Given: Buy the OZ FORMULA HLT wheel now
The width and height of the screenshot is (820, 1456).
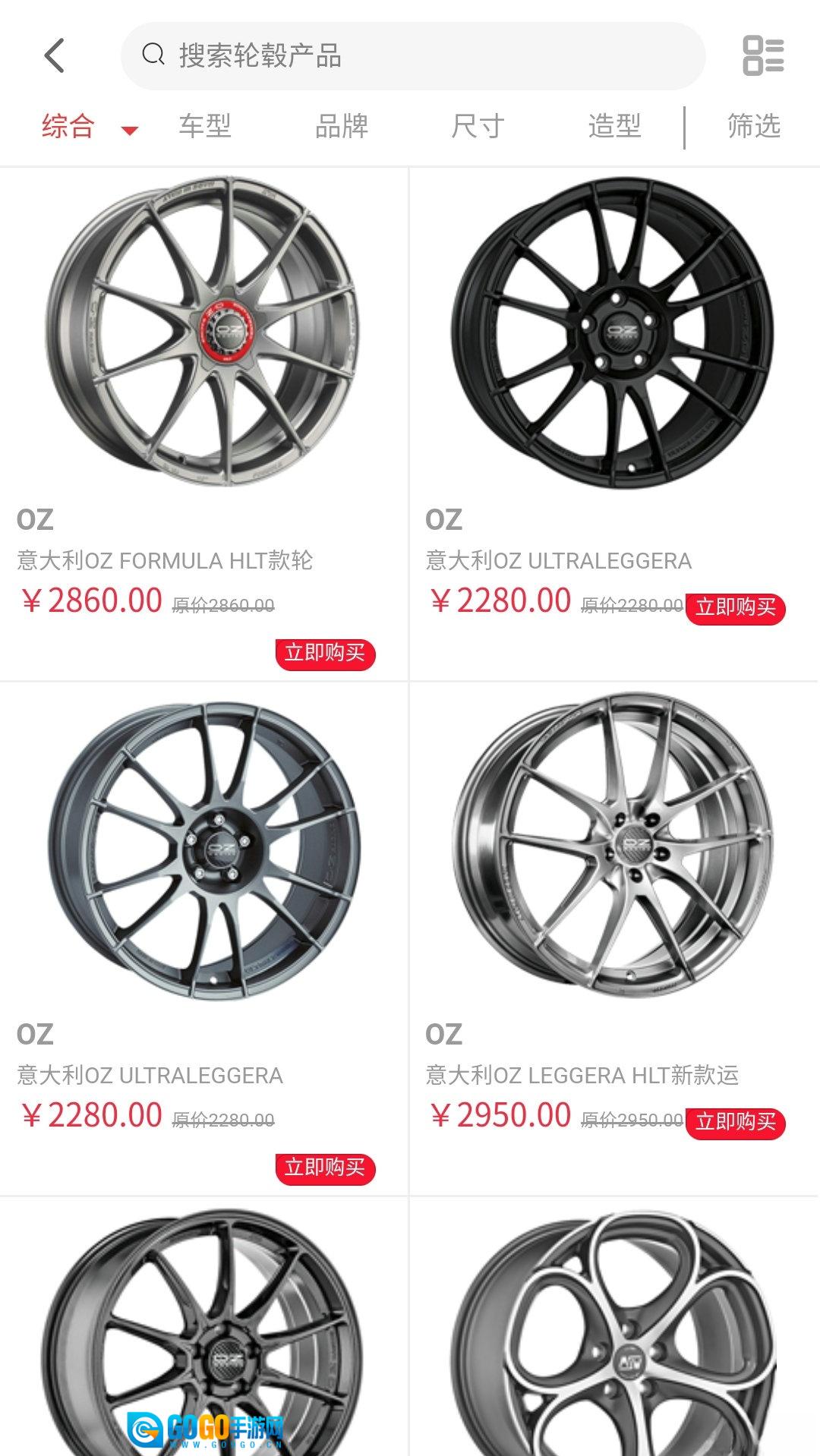Looking at the screenshot, I should pos(325,654).
